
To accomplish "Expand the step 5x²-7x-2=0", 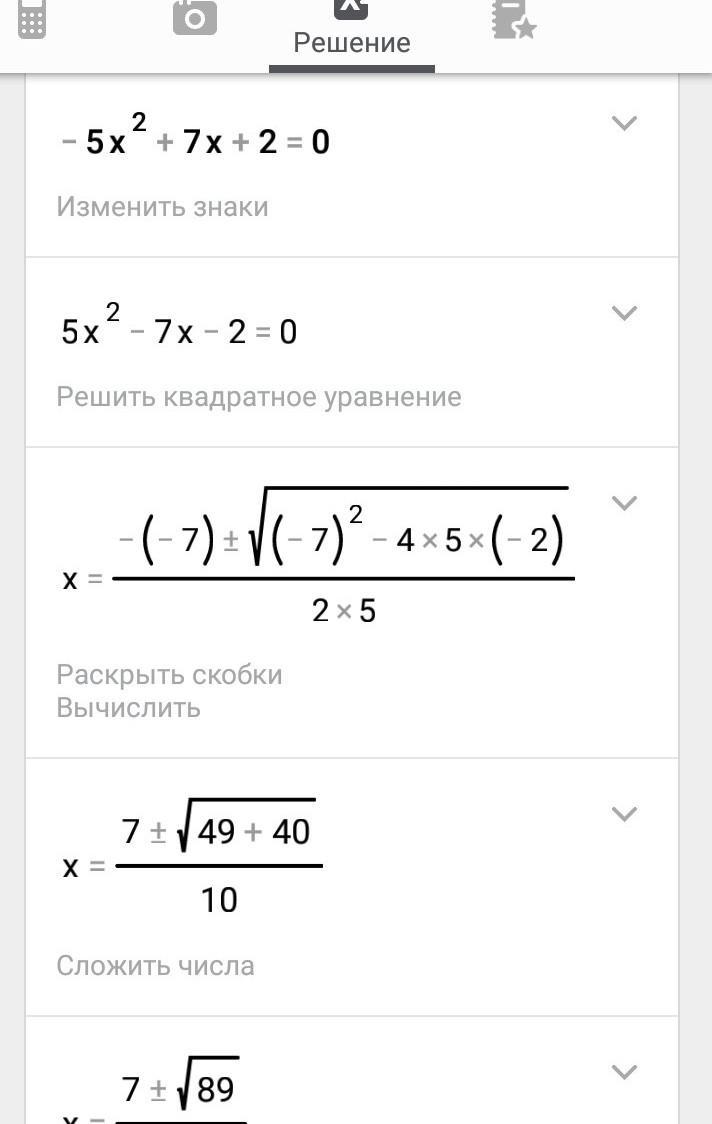I will [624, 313].
